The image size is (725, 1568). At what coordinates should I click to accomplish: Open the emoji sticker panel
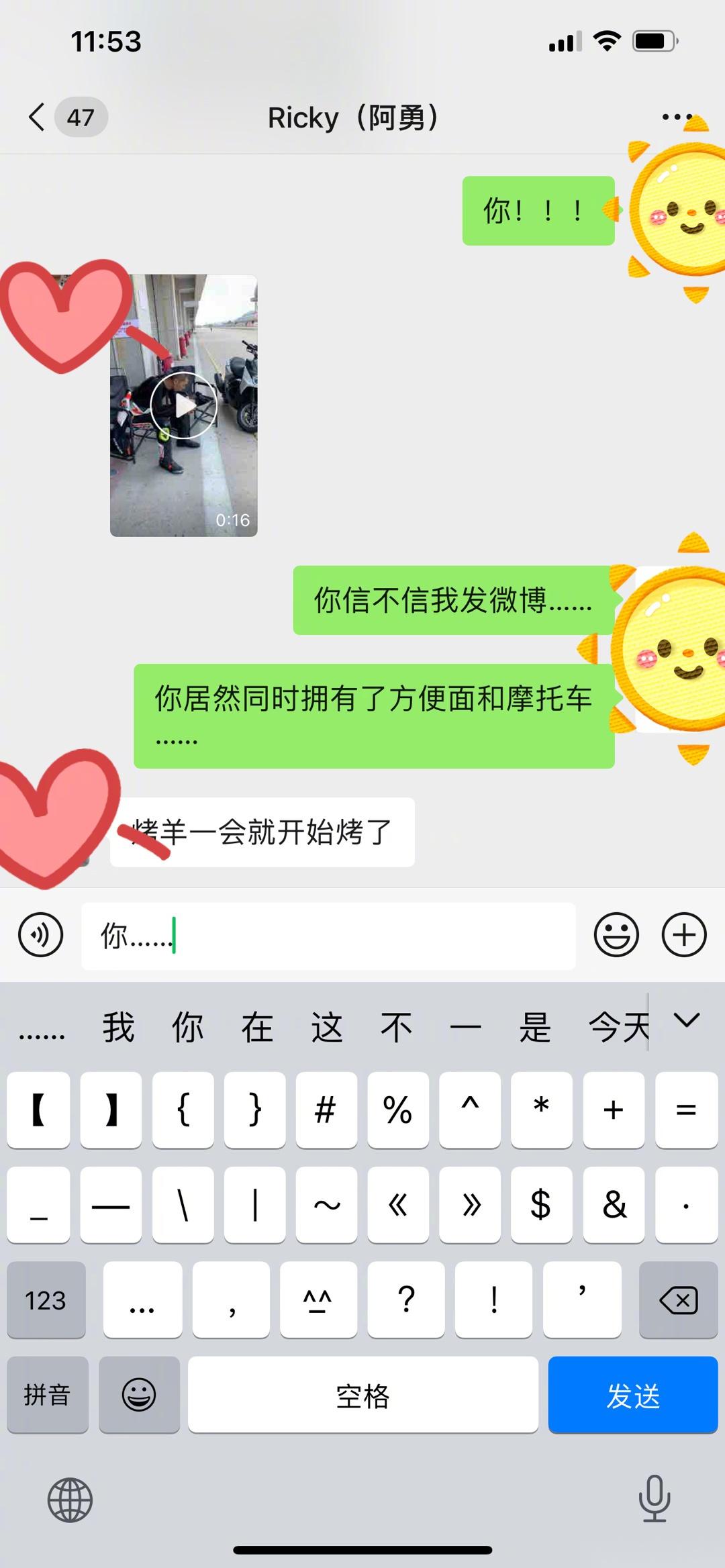pos(616,934)
